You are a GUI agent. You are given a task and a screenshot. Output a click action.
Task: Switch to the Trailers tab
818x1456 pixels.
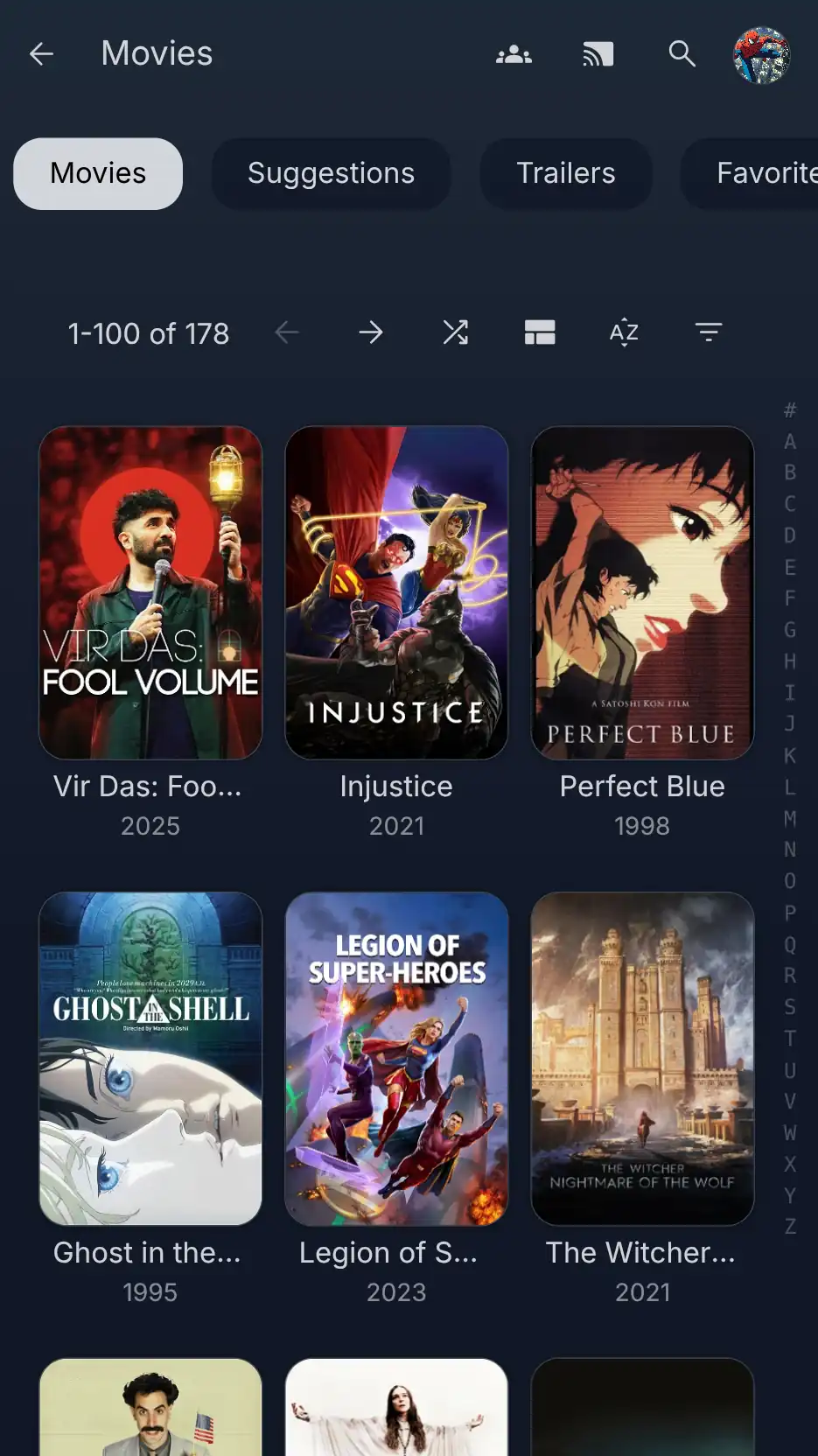point(565,173)
